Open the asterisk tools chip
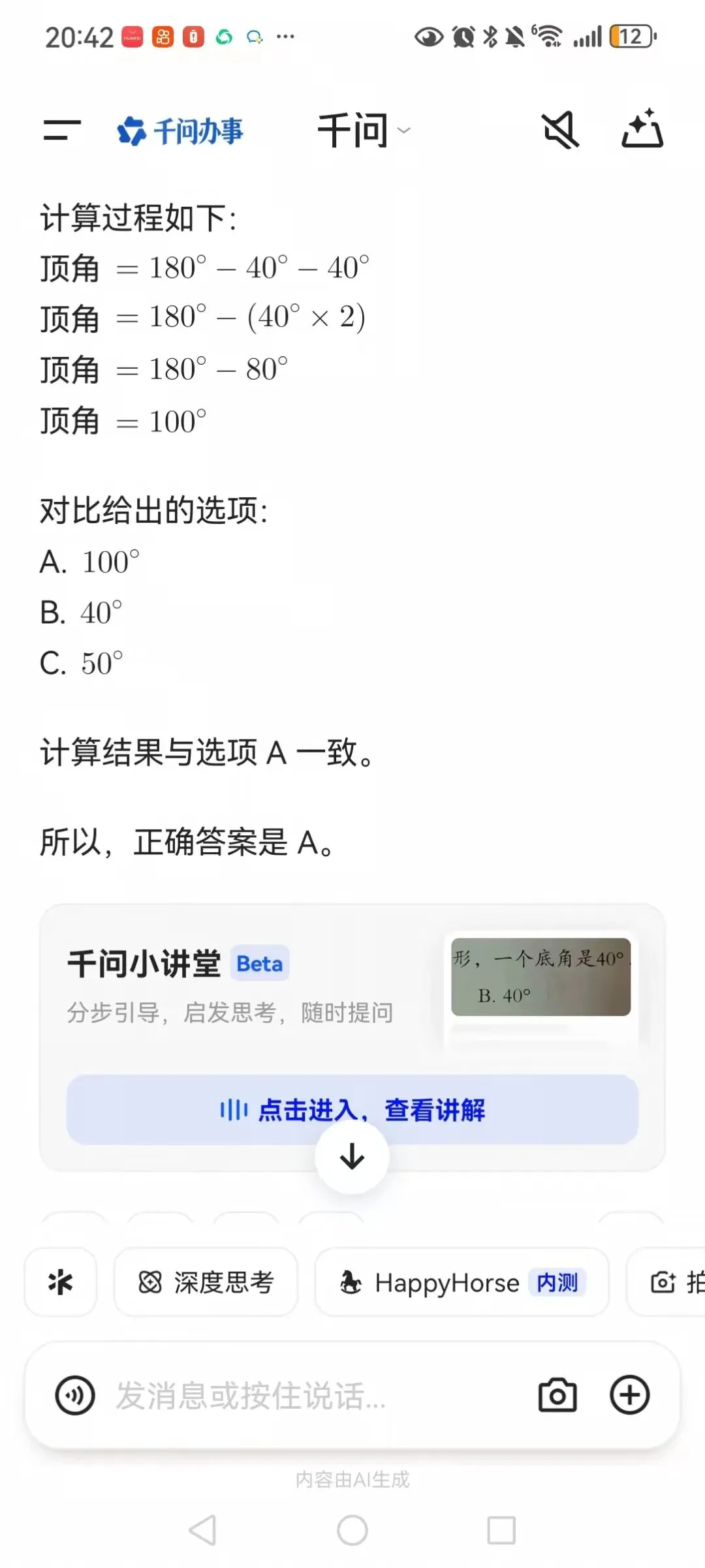This screenshot has height=1568, width=705. click(61, 1282)
